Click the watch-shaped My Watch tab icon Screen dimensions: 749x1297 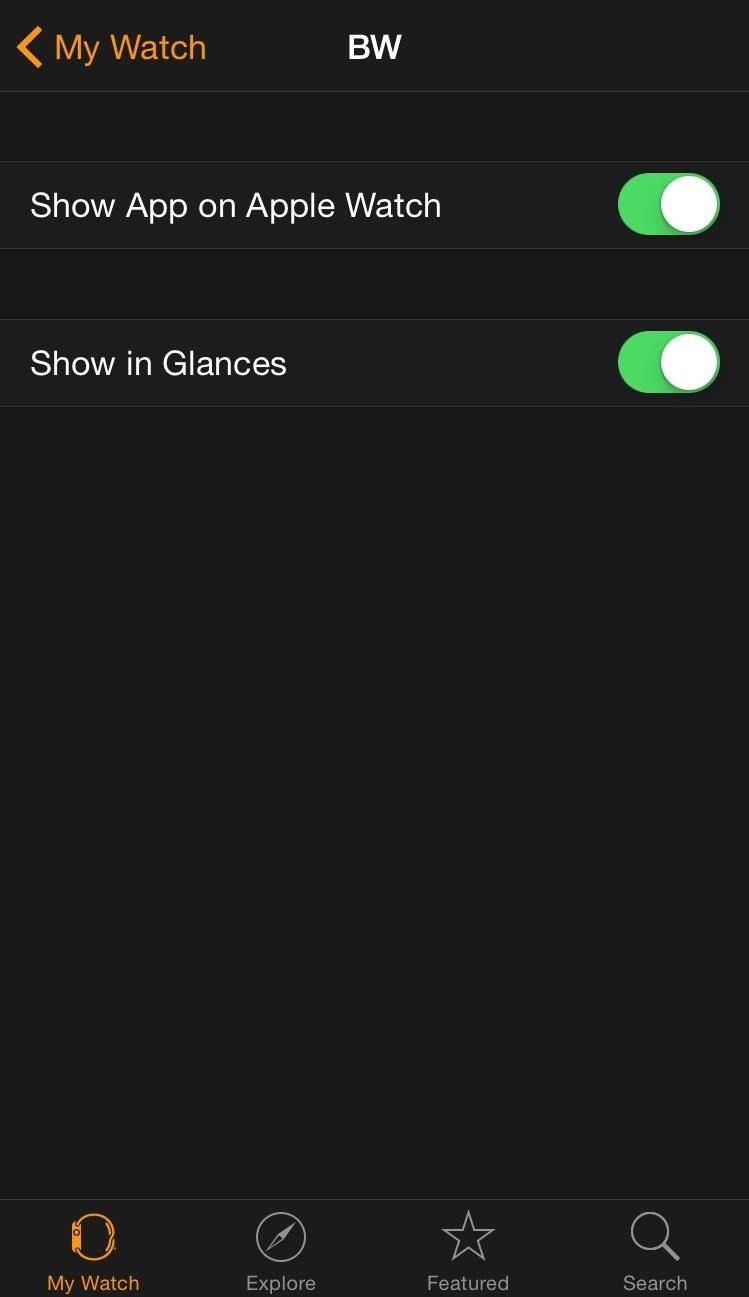pos(93,1237)
